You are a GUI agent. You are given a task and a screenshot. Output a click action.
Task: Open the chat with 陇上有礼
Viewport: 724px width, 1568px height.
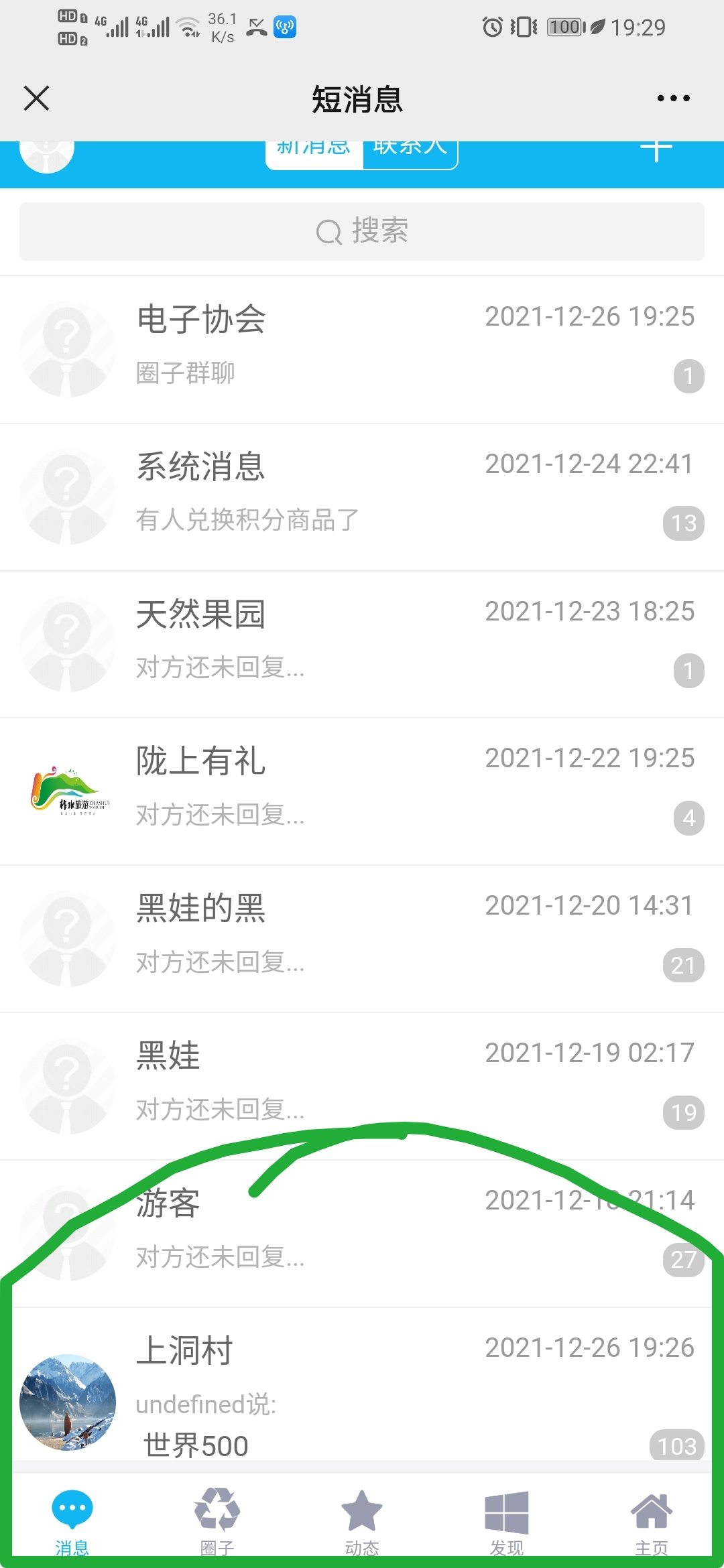point(362,791)
